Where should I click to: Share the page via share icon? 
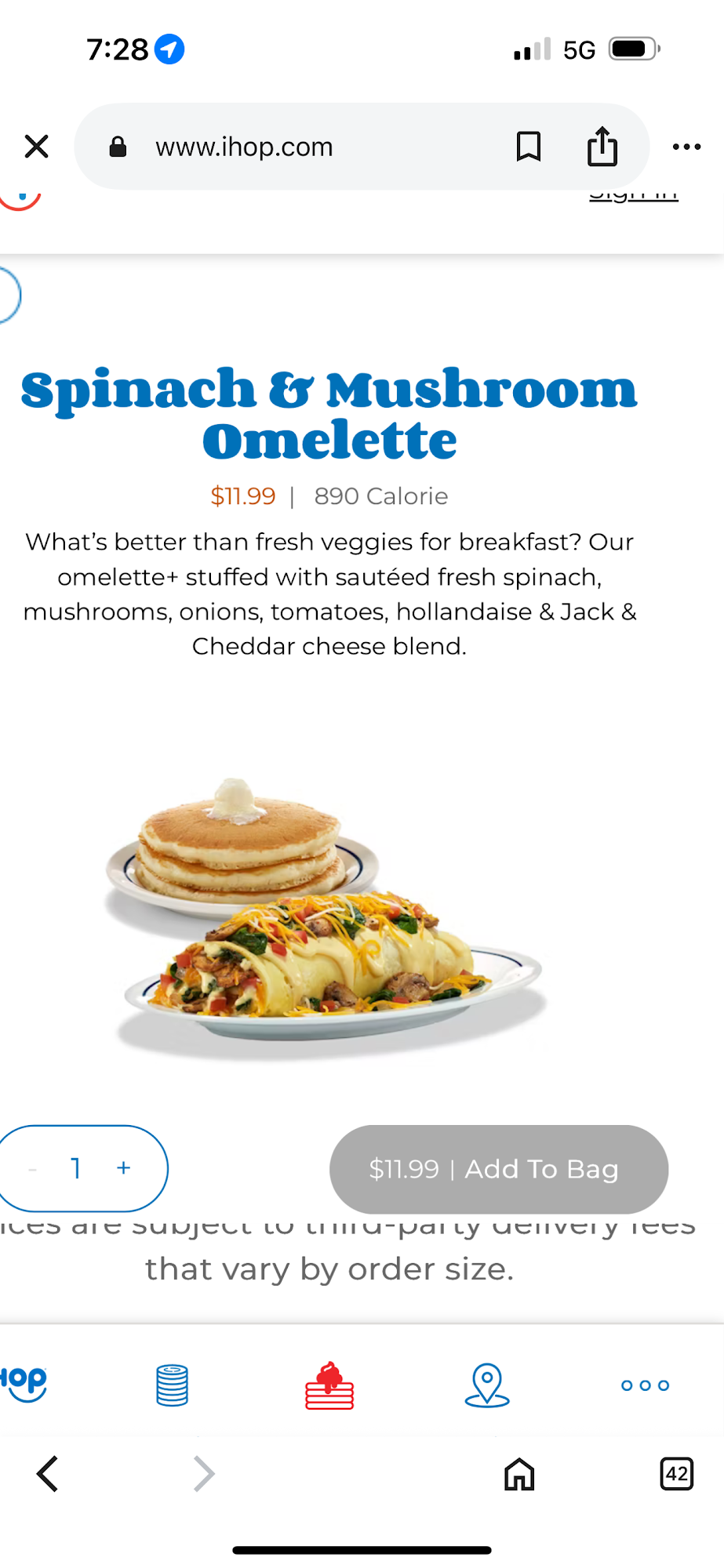click(602, 147)
